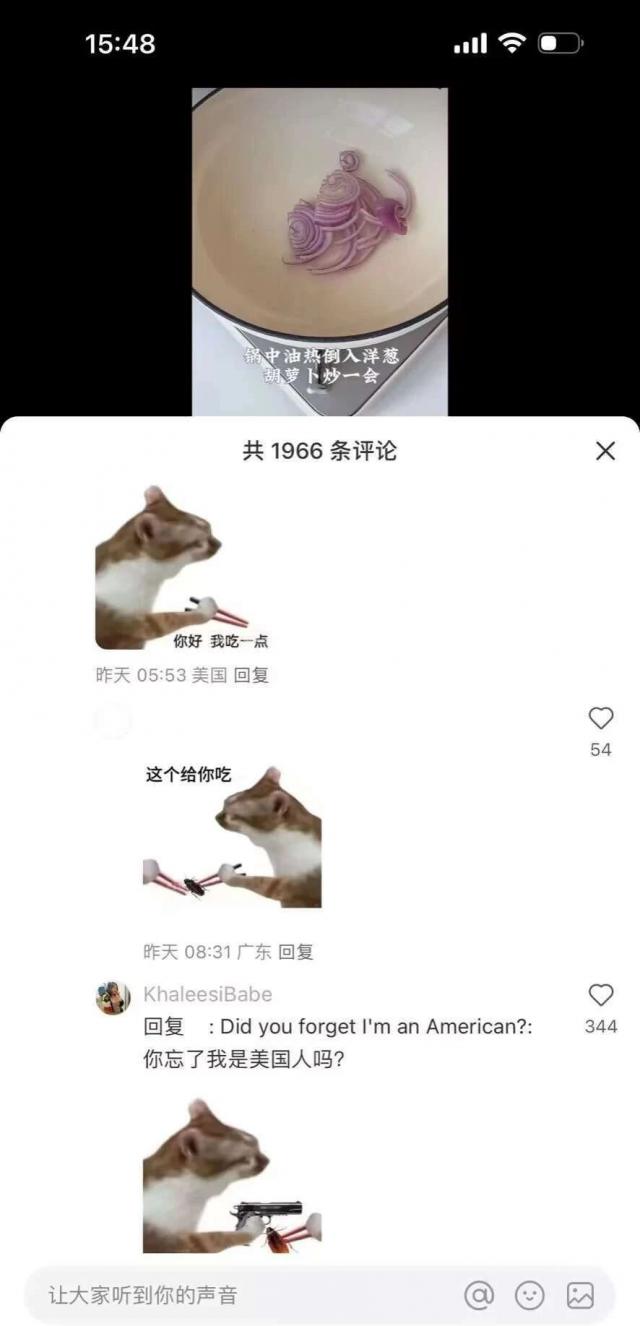Like KhaleesiBabe's comment
The width and height of the screenshot is (640, 1326).
click(x=601, y=995)
